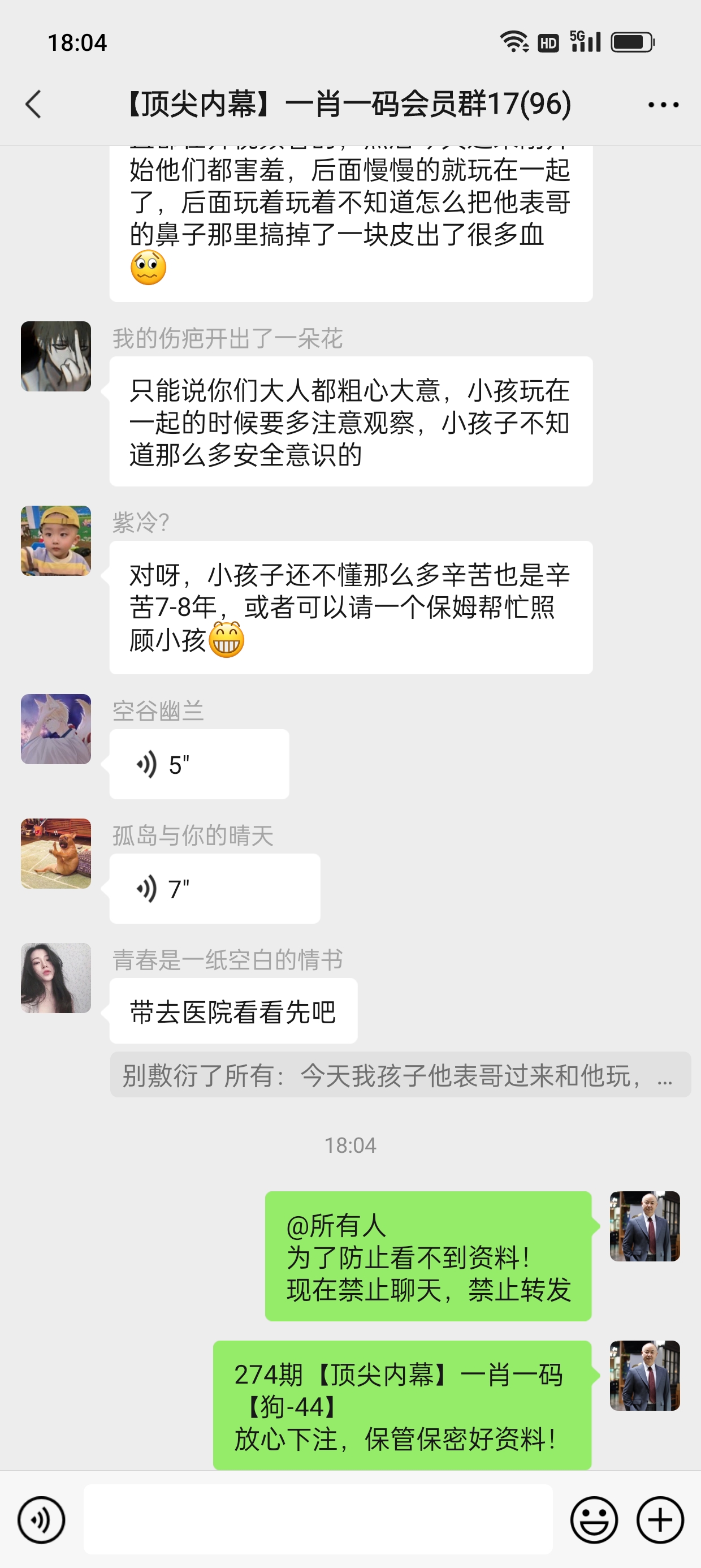This screenshot has width=701, height=1568.
Task: Open the emoji picker
Action: click(593, 1520)
